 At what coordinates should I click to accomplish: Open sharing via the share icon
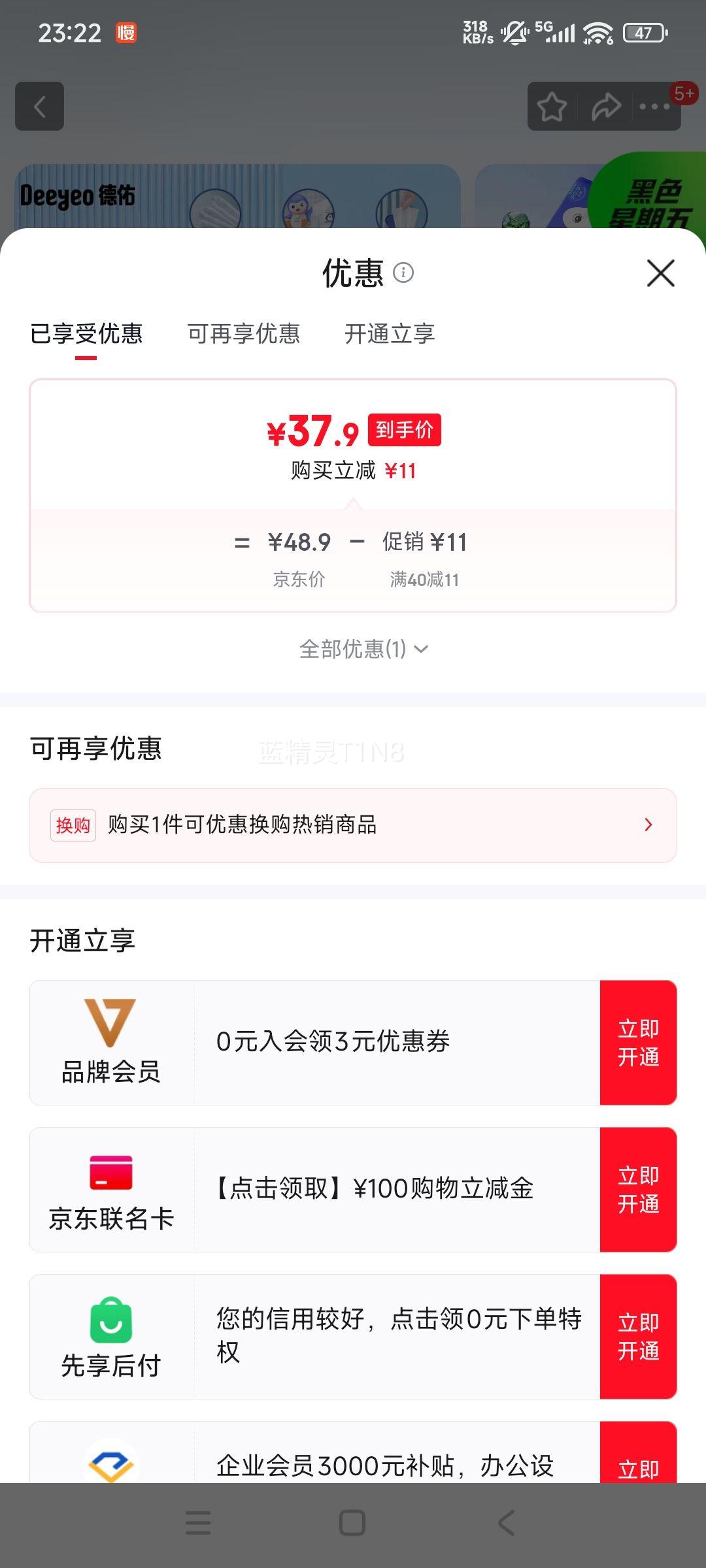pyautogui.click(x=605, y=107)
